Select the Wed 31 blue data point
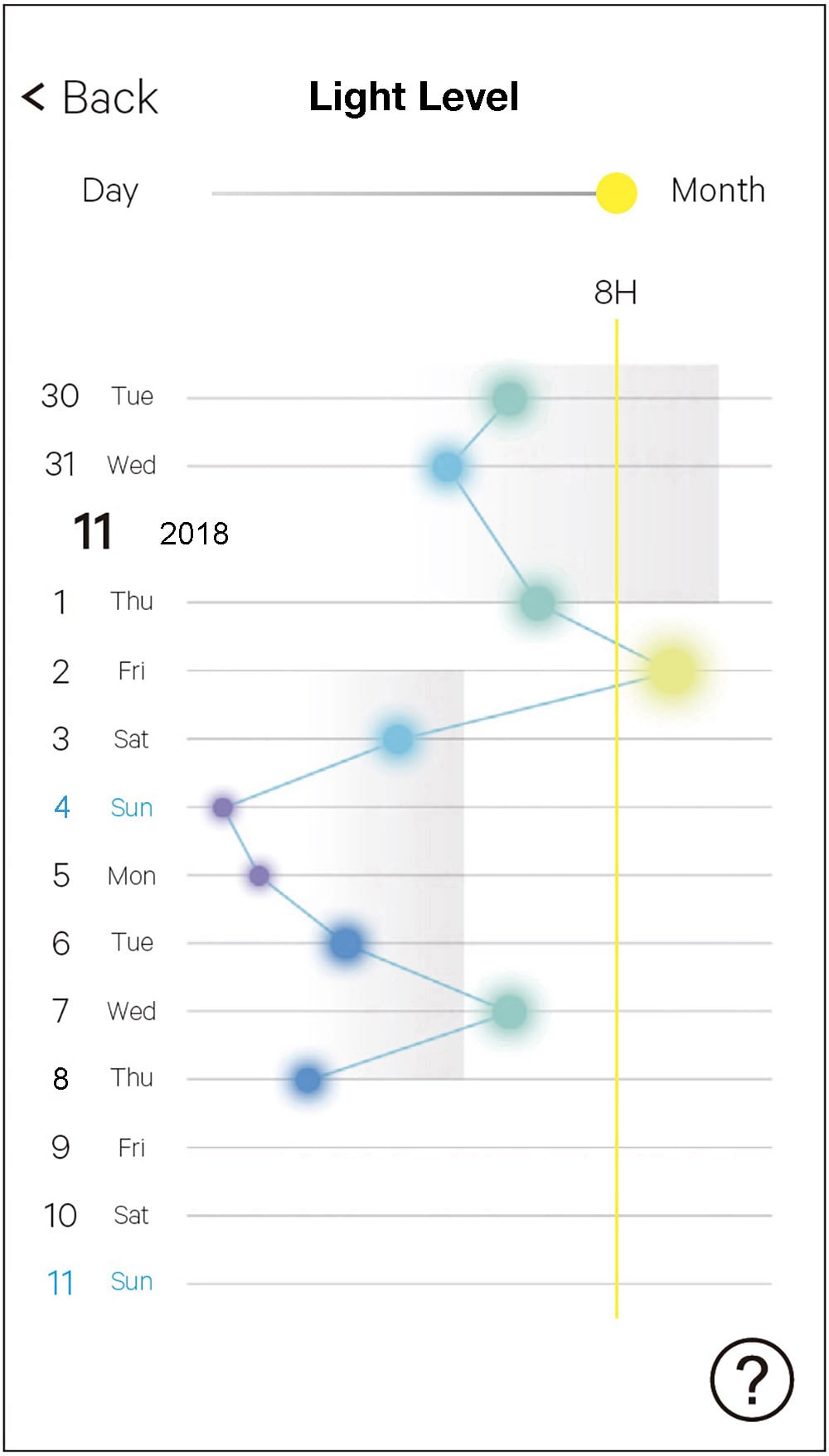 447,467
